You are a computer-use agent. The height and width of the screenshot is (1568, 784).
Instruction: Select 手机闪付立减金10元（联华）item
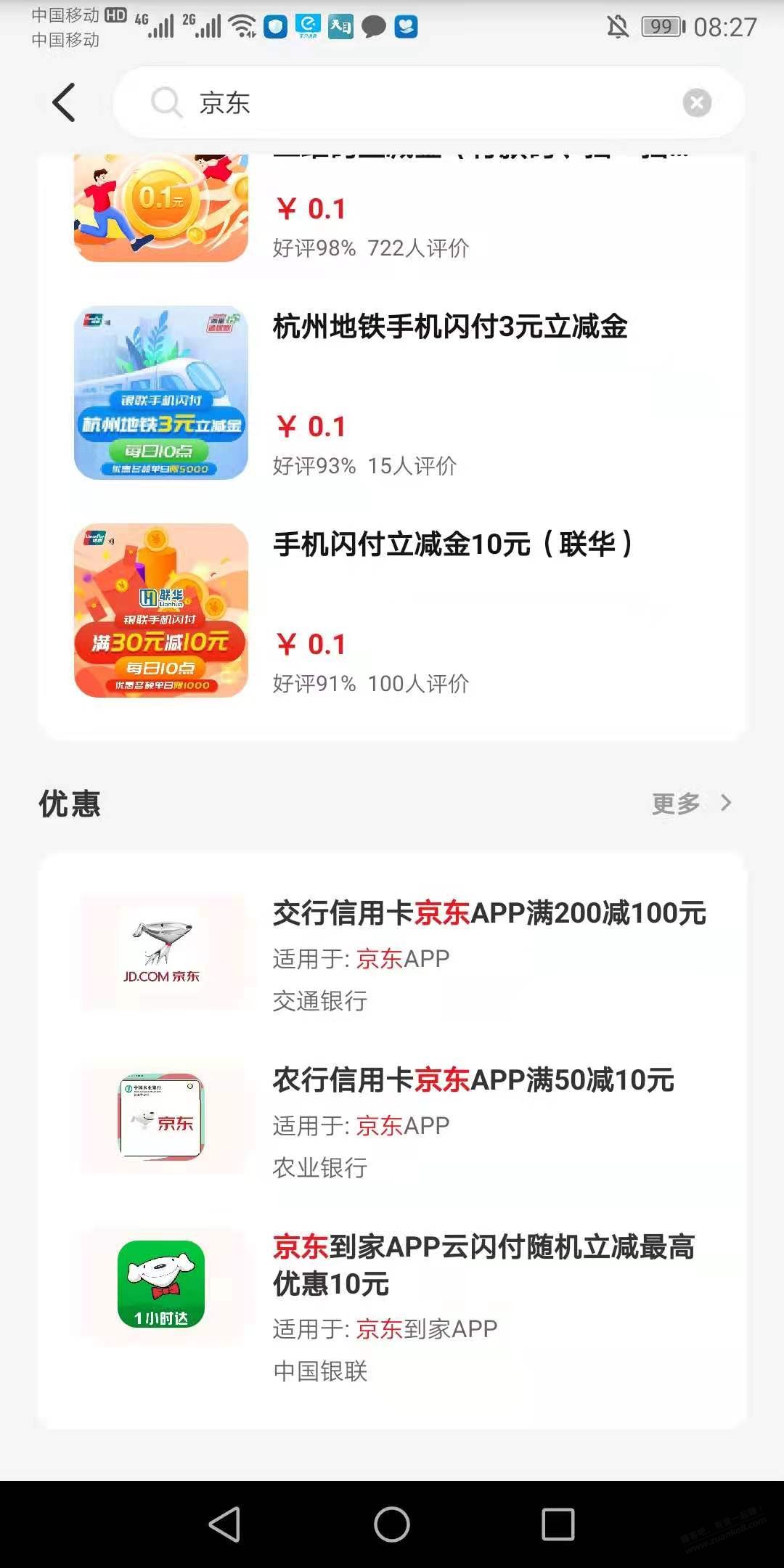[392, 611]
